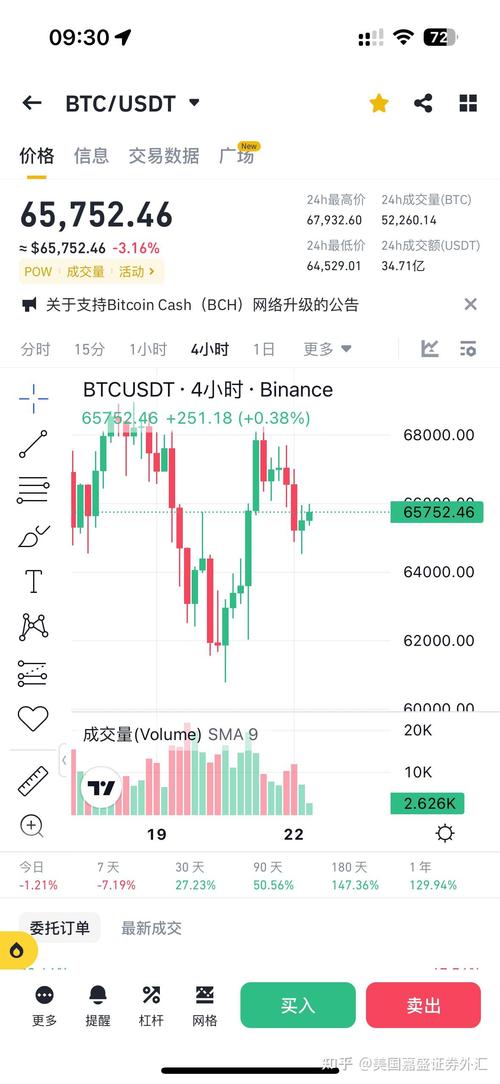Share this trading pair

(x=423, y=104)
